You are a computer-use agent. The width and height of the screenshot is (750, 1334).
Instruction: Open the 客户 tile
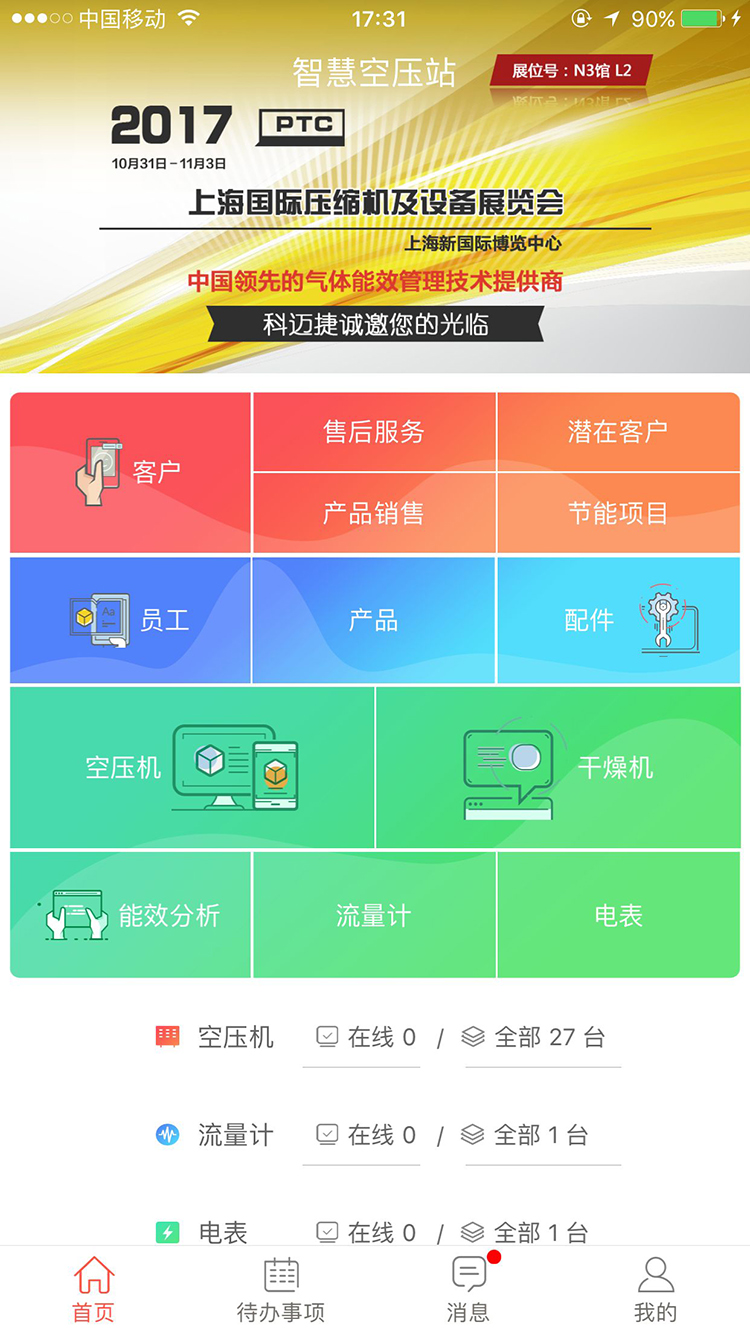[130, 472]
